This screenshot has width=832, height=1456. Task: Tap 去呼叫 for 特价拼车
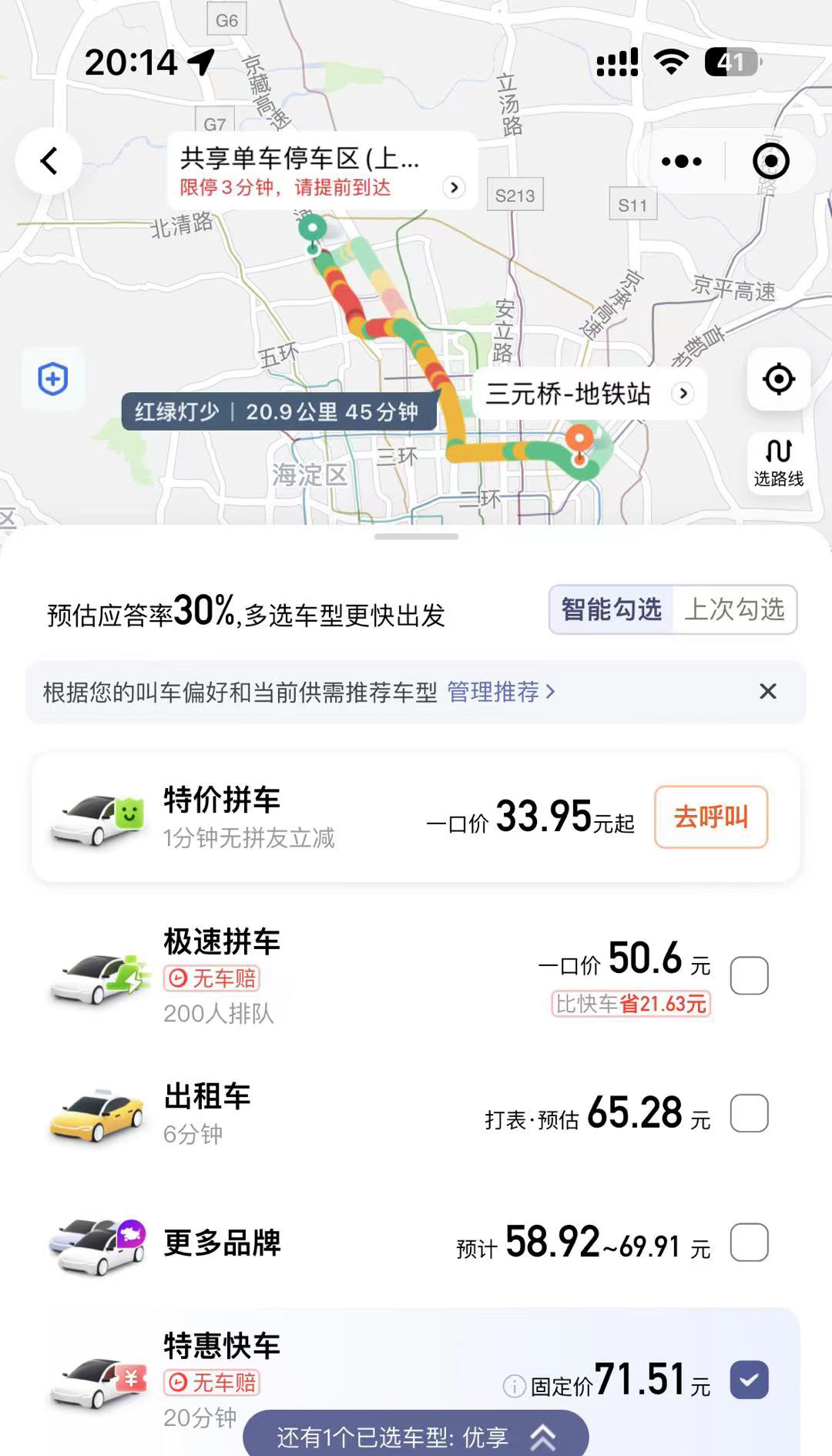711,817
